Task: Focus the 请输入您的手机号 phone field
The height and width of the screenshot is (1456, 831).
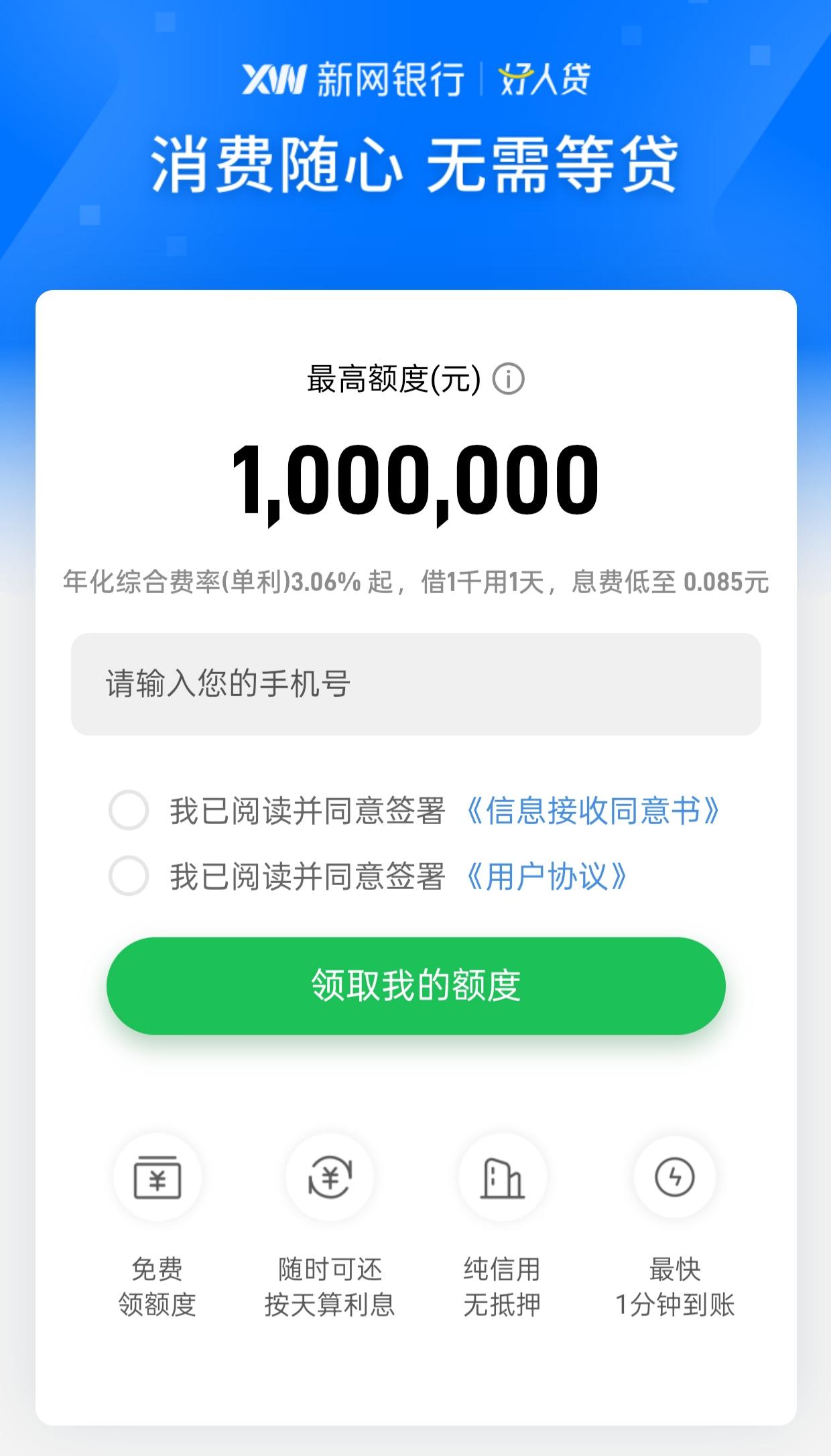Action: coord(415,684)
